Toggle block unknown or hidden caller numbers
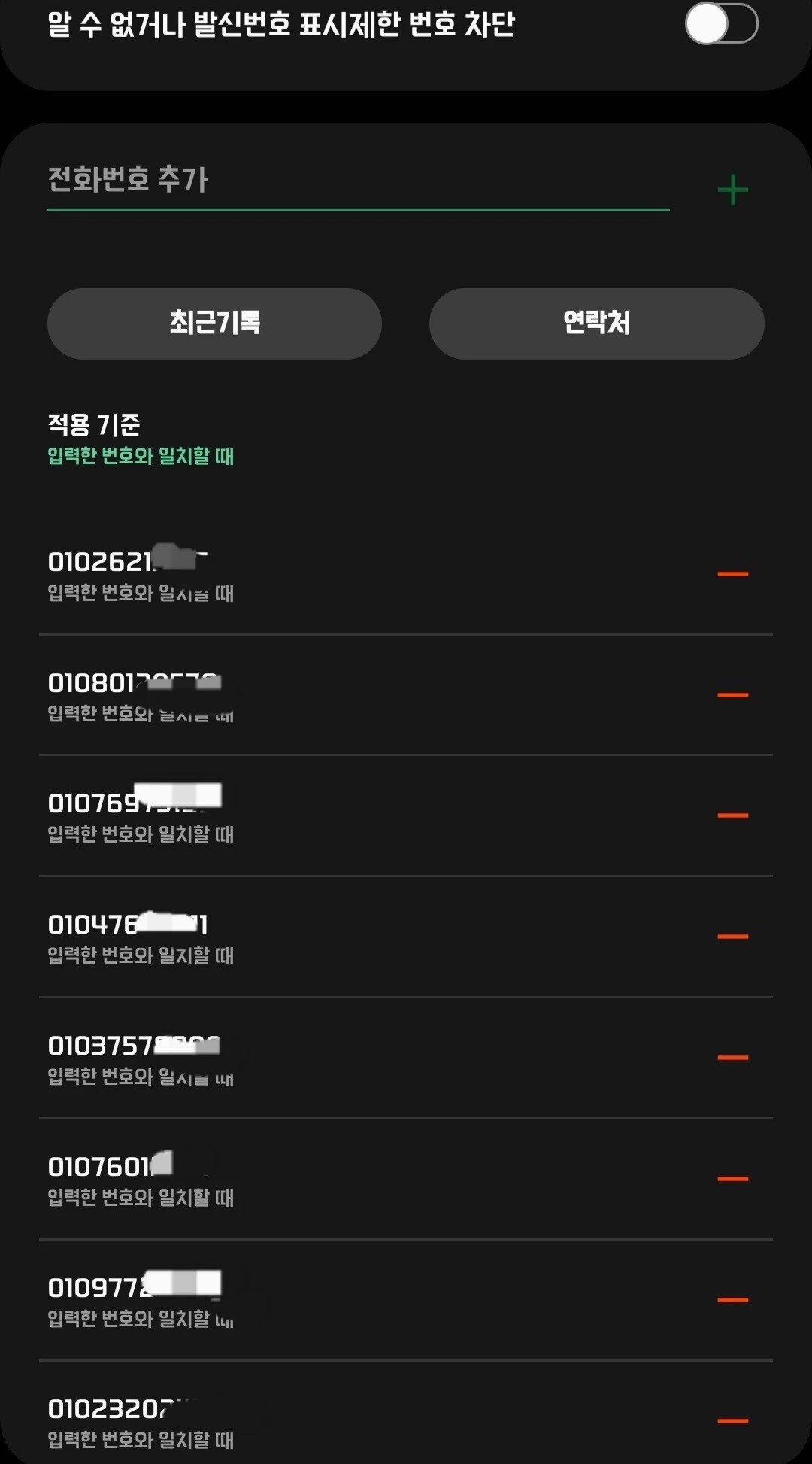 (720, 24)
